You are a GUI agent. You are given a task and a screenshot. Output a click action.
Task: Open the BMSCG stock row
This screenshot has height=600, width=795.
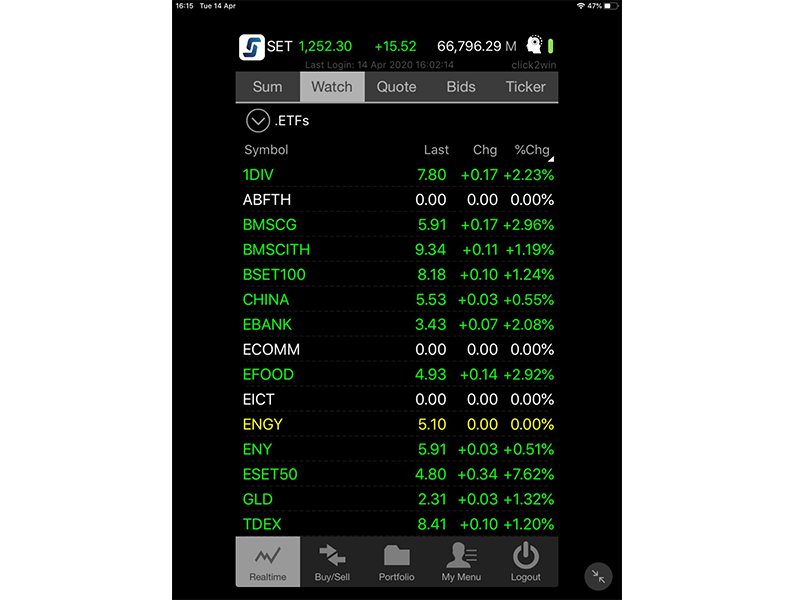pos(397,225)
